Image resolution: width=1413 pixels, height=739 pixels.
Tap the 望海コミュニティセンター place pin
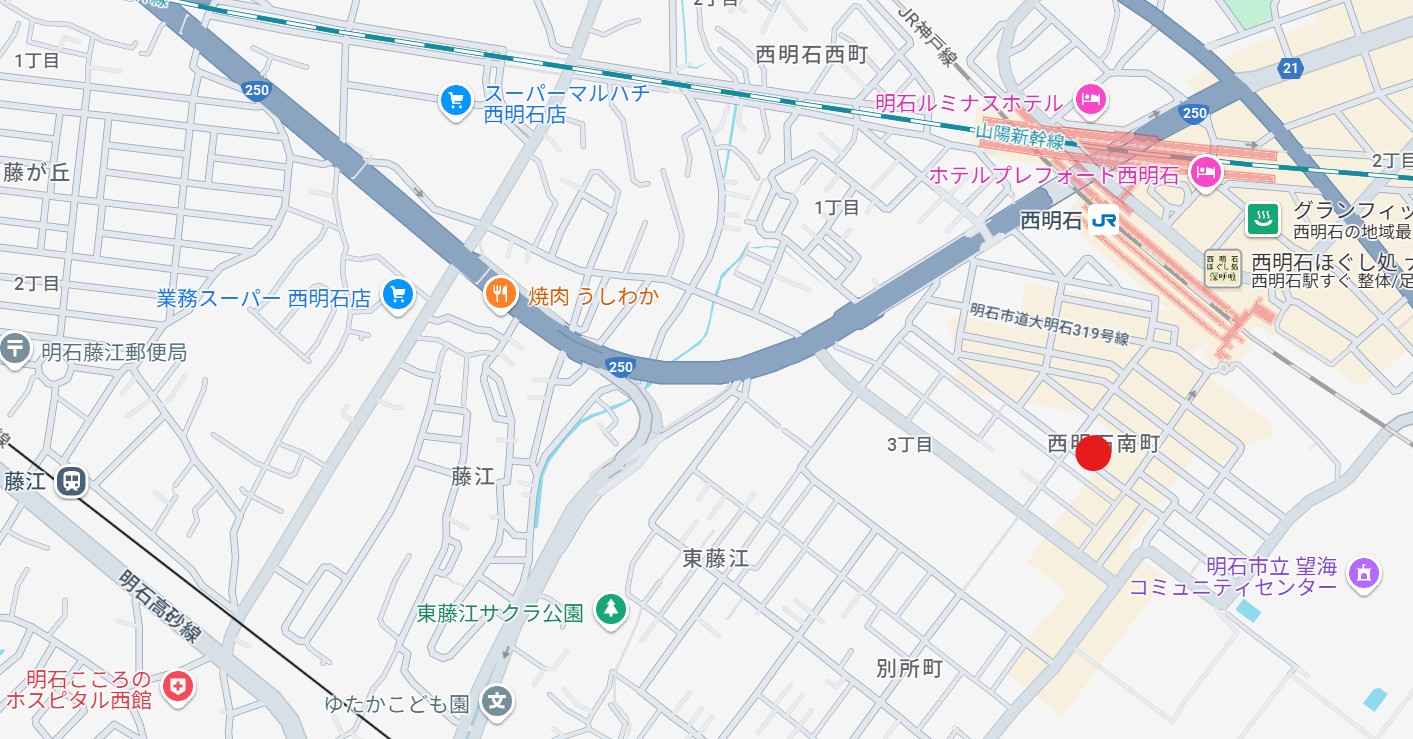pyautogui.click(x=1362, y=572)
